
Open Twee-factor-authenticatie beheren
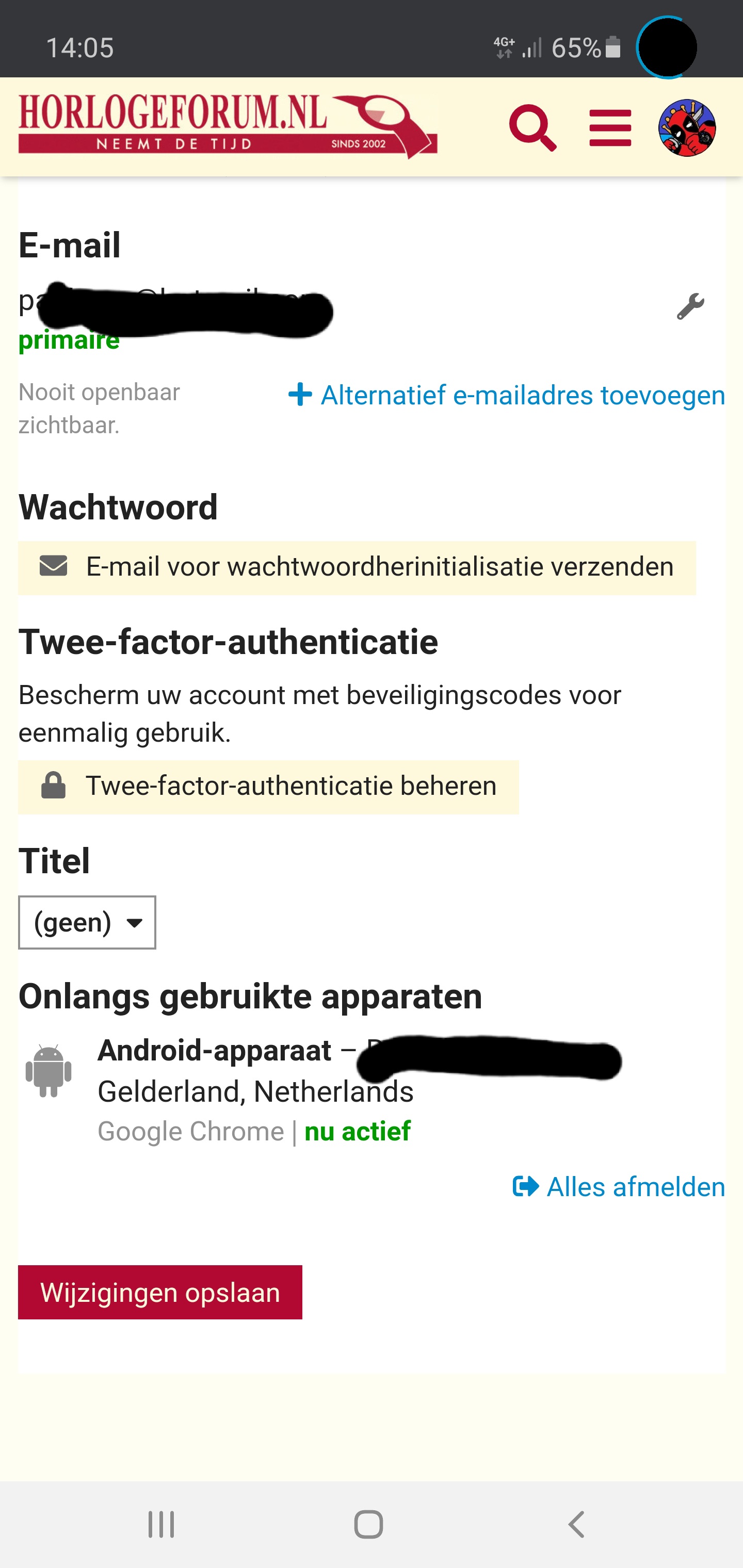click(269, 787)
